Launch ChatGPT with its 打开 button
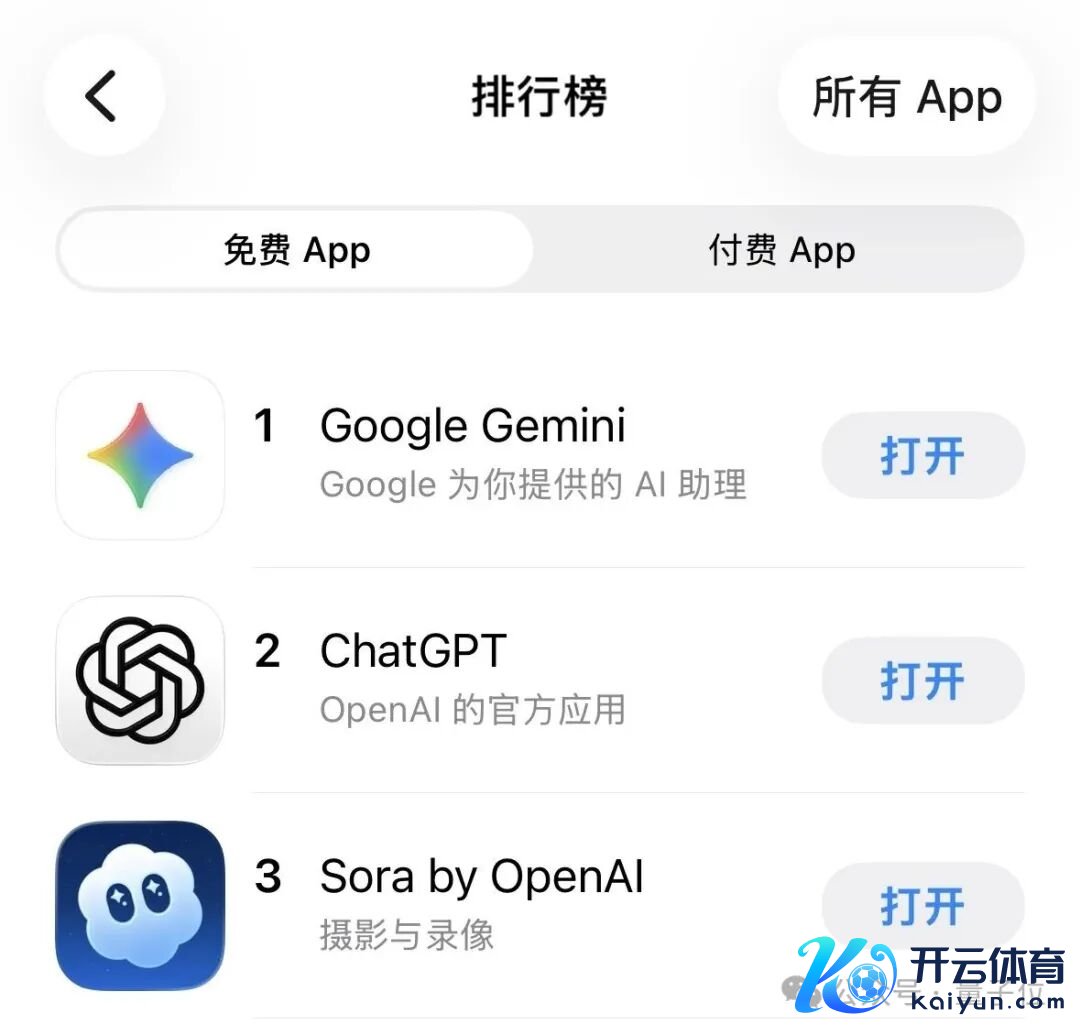The image size is (1080, 1035). click(922, 682)
